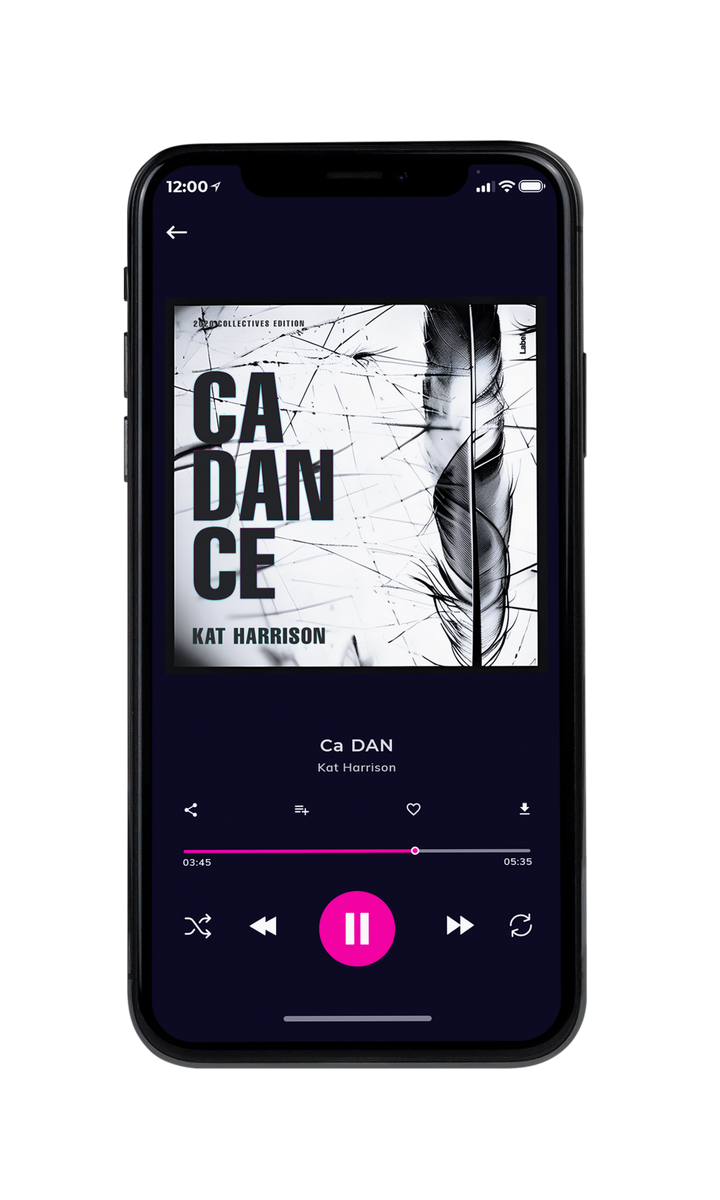Download the current track

click(x=524, y=810)
